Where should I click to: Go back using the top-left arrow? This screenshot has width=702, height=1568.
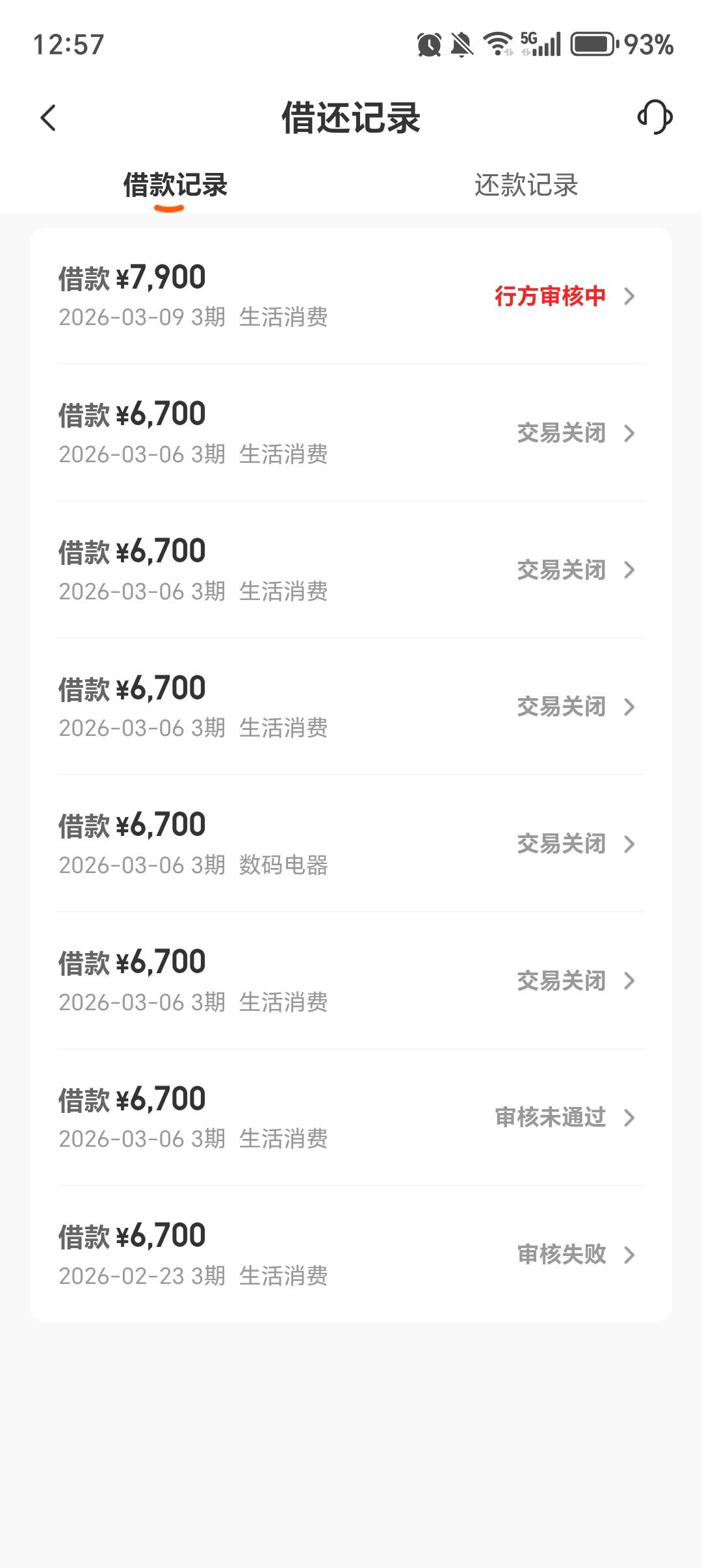[x=48, y=118]
